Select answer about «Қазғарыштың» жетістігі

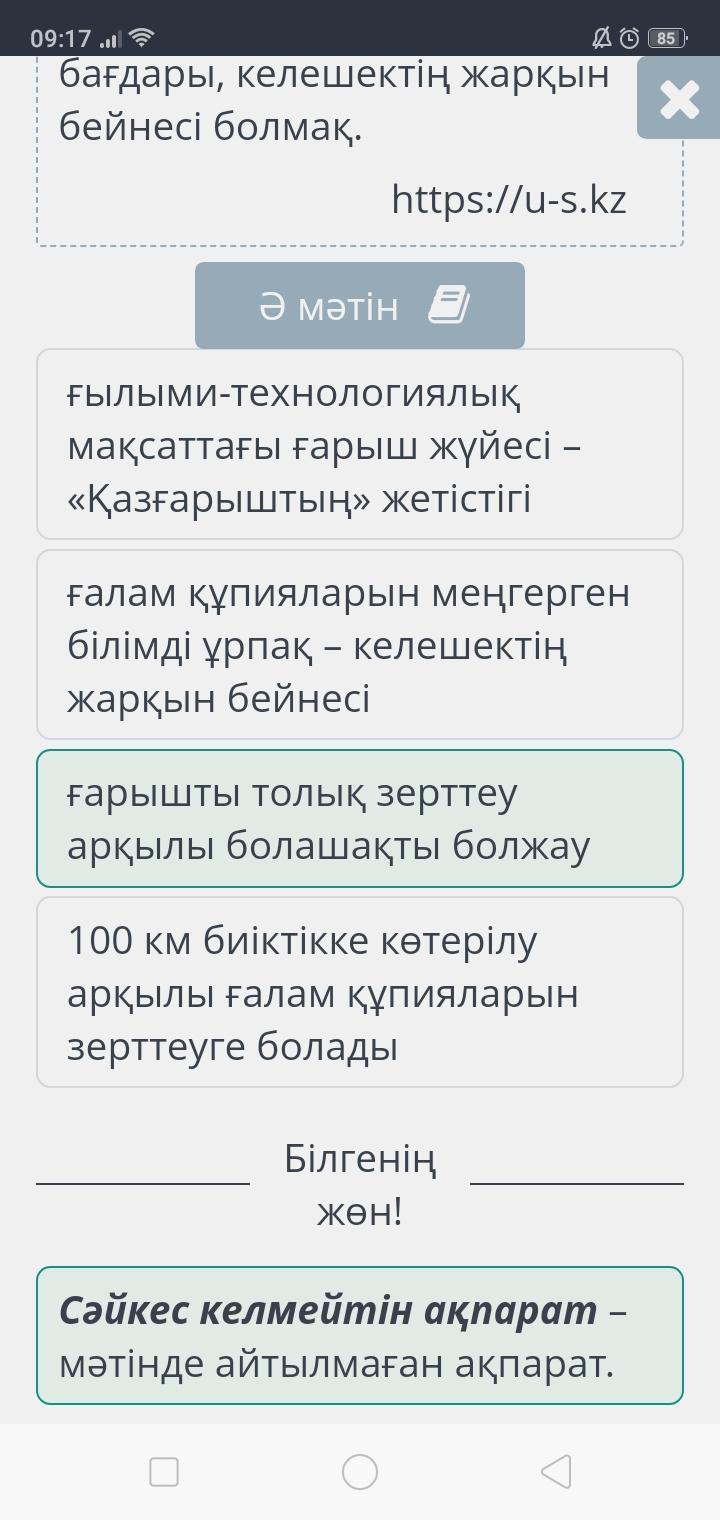click(x=360, y=445)
